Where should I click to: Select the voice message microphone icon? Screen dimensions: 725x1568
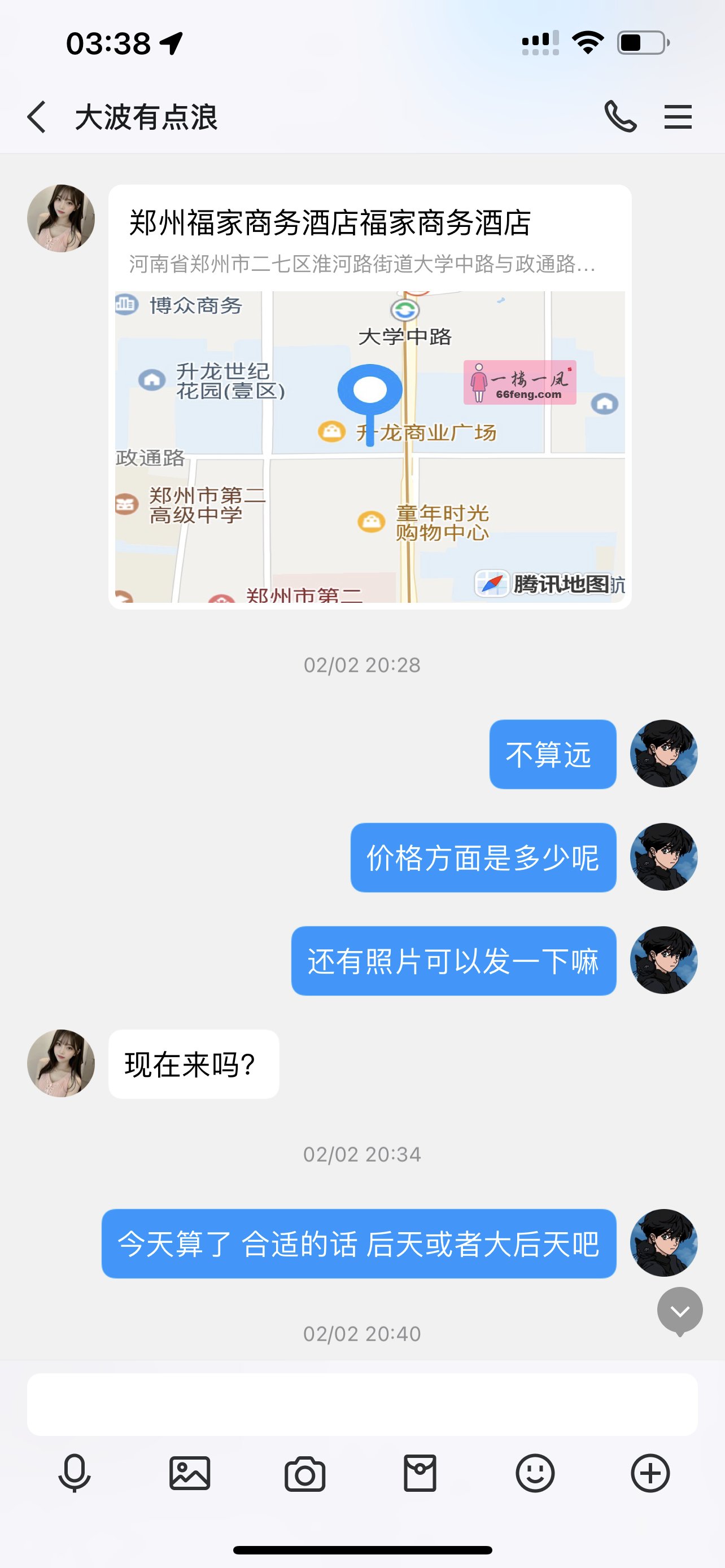click(72, 1474)
